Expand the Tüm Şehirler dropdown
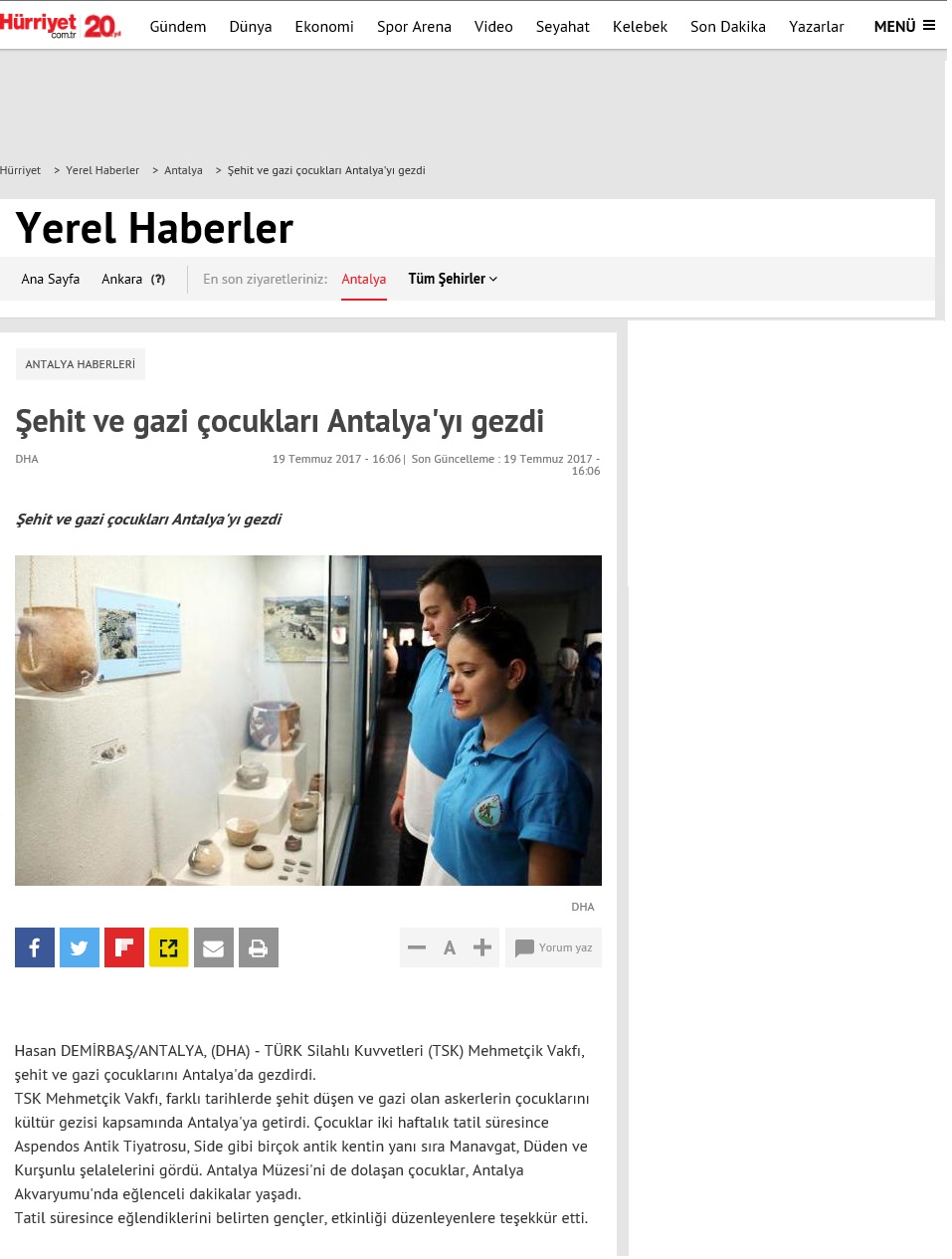The height and width of the screenshot is (1259, 952). (x=453, y=280)
